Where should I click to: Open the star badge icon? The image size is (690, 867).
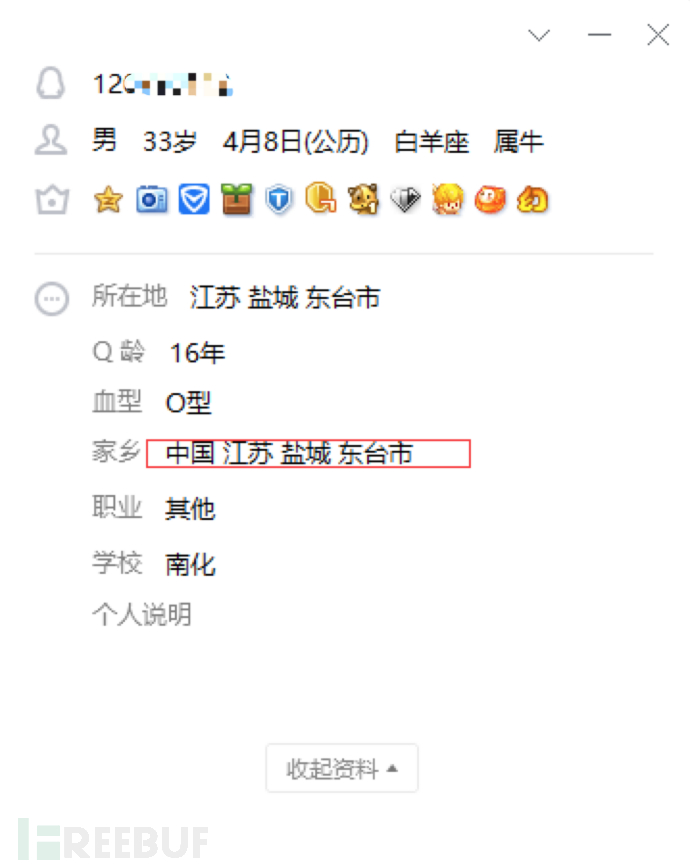click(108, 200)
